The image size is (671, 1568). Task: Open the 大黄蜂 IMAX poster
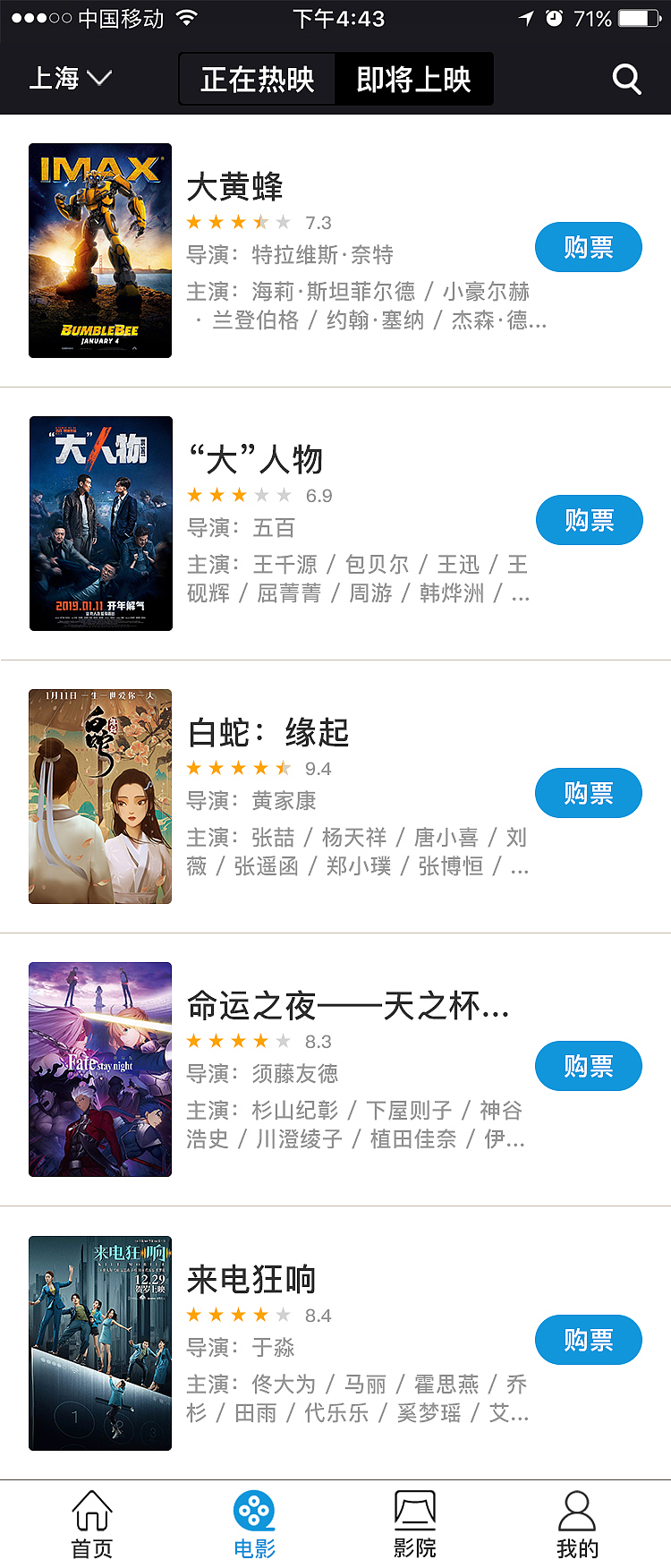pyautogui.click(x=99, y=251)
